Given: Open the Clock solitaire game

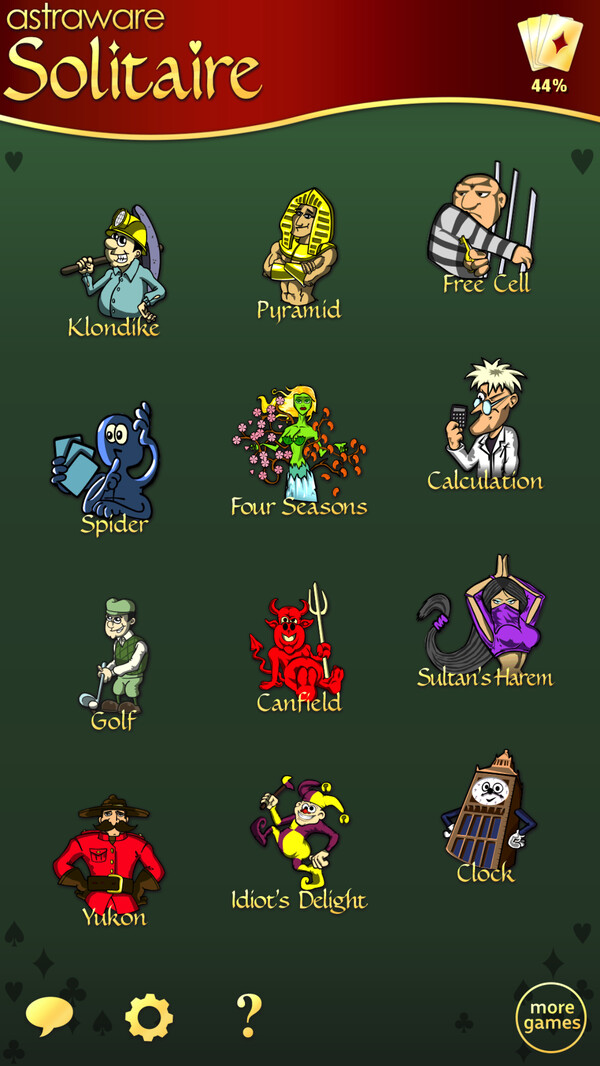Looking at the screenshot, I should click(485, 815).
